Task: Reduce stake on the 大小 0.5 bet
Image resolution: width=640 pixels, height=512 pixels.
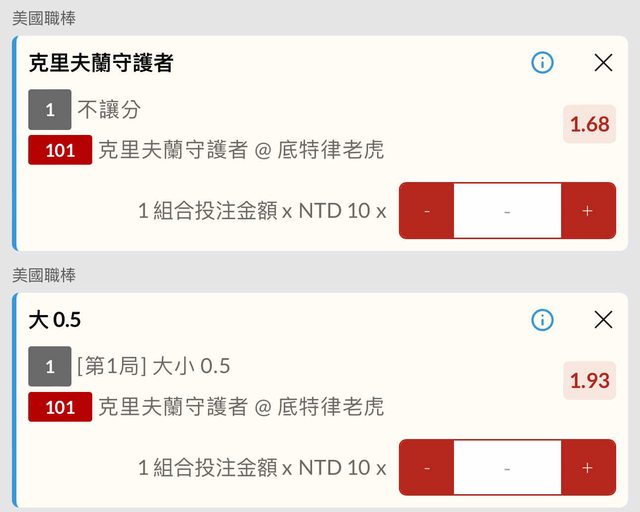Action: coord(427,467)
